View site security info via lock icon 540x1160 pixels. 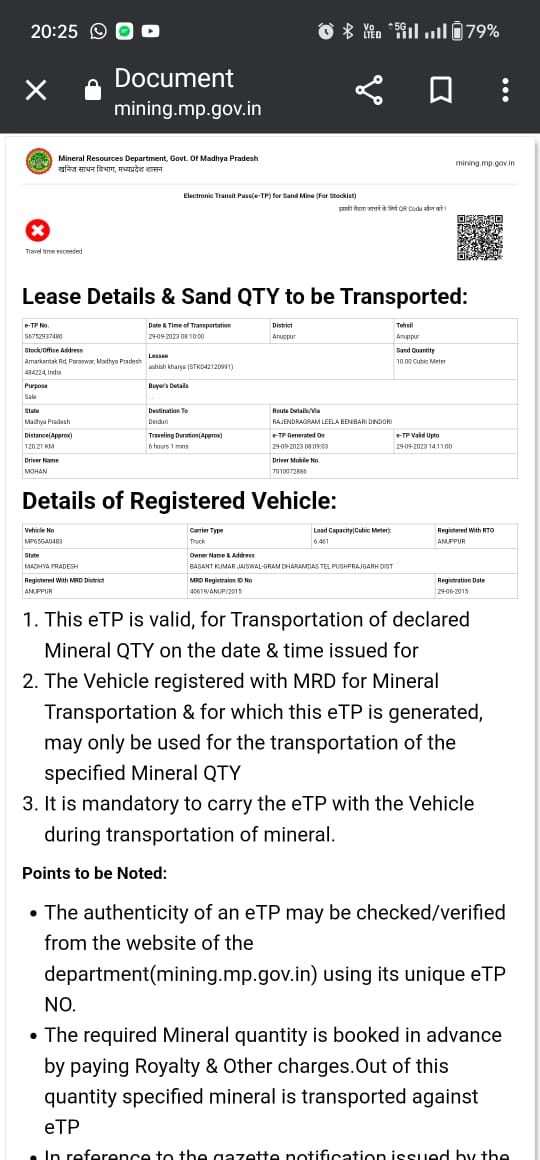[x=92, y=90]
